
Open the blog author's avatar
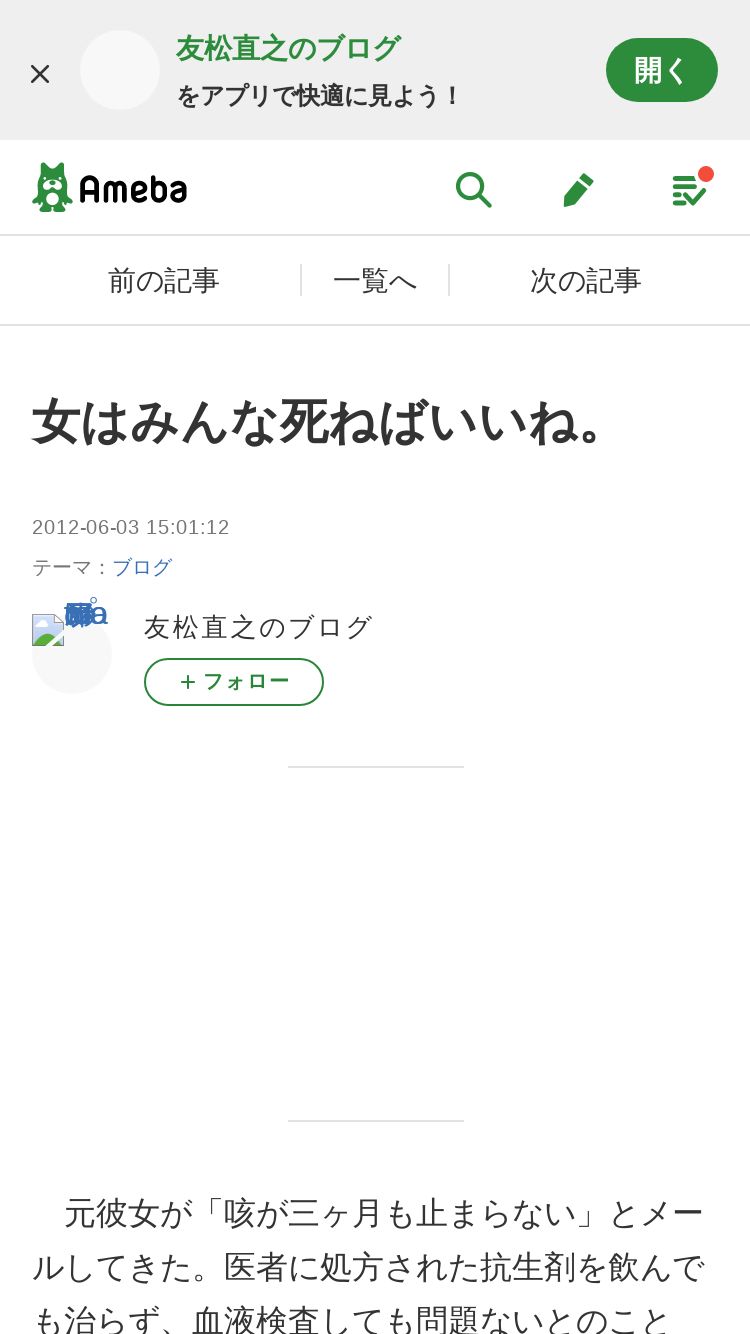pos(71,652)
